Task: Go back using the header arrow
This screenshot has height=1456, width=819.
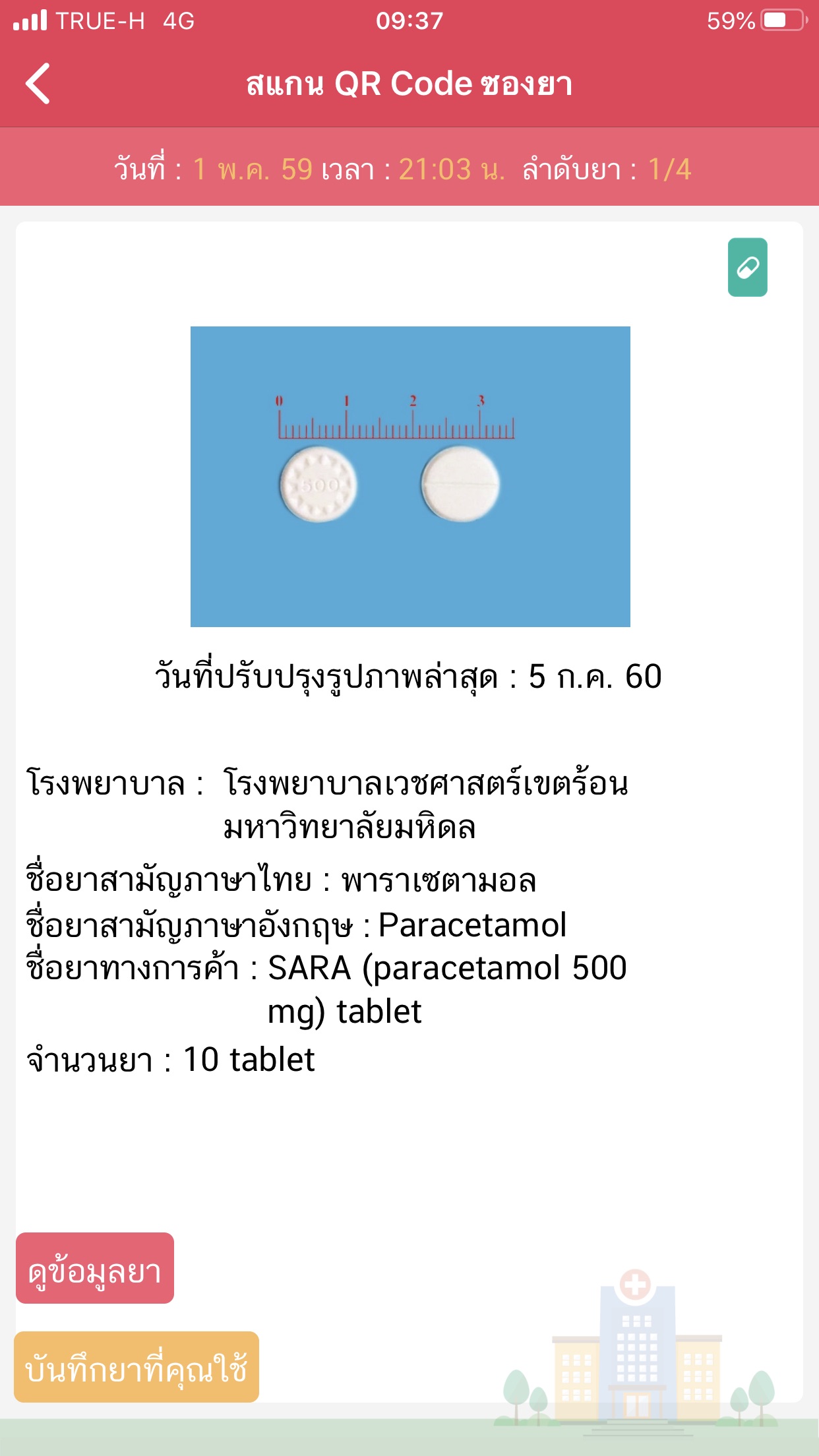Action: [38, 84]
